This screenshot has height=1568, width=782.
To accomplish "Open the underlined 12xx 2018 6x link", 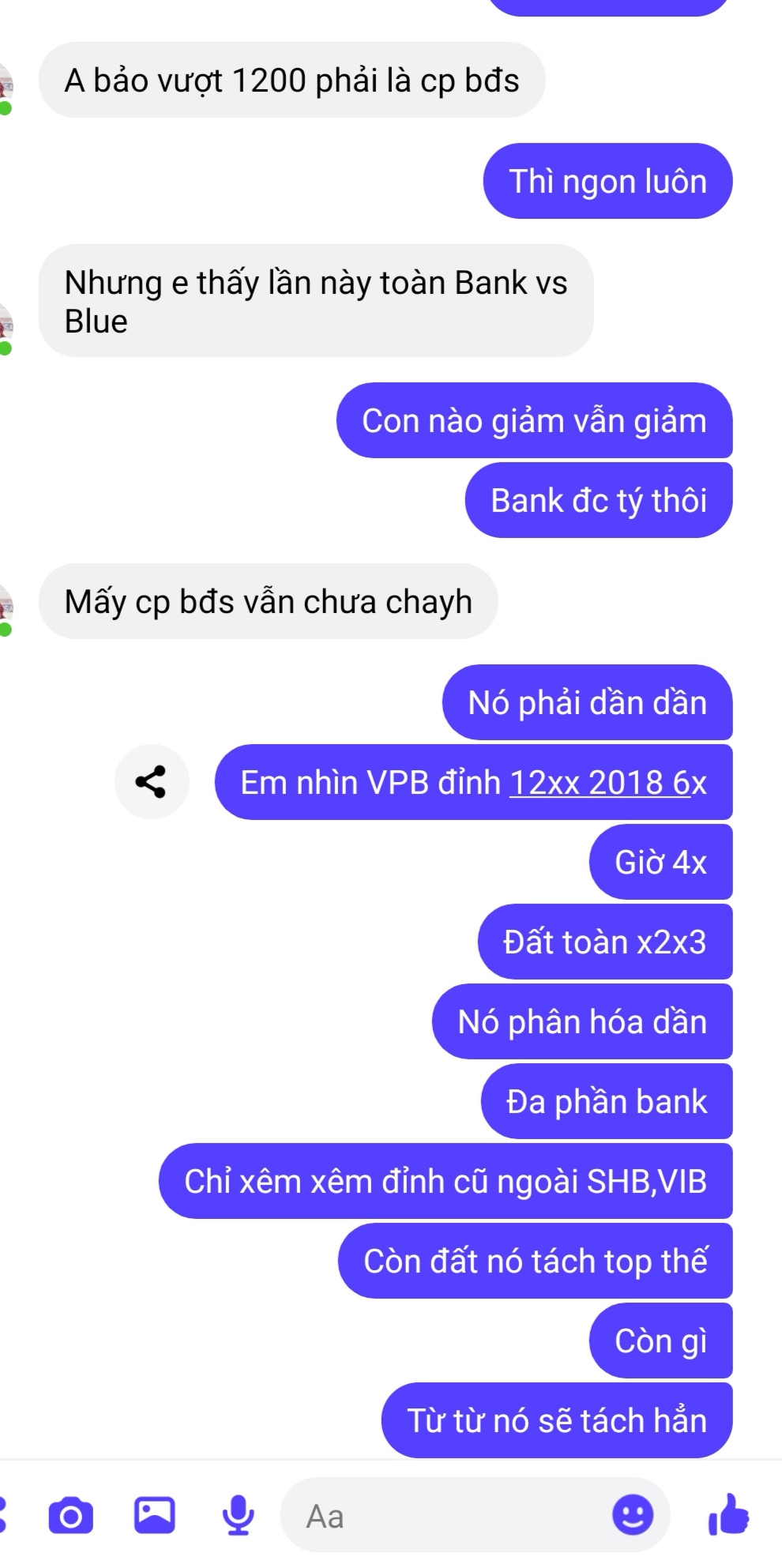I will pyautogui.click(x=600, y=783).
